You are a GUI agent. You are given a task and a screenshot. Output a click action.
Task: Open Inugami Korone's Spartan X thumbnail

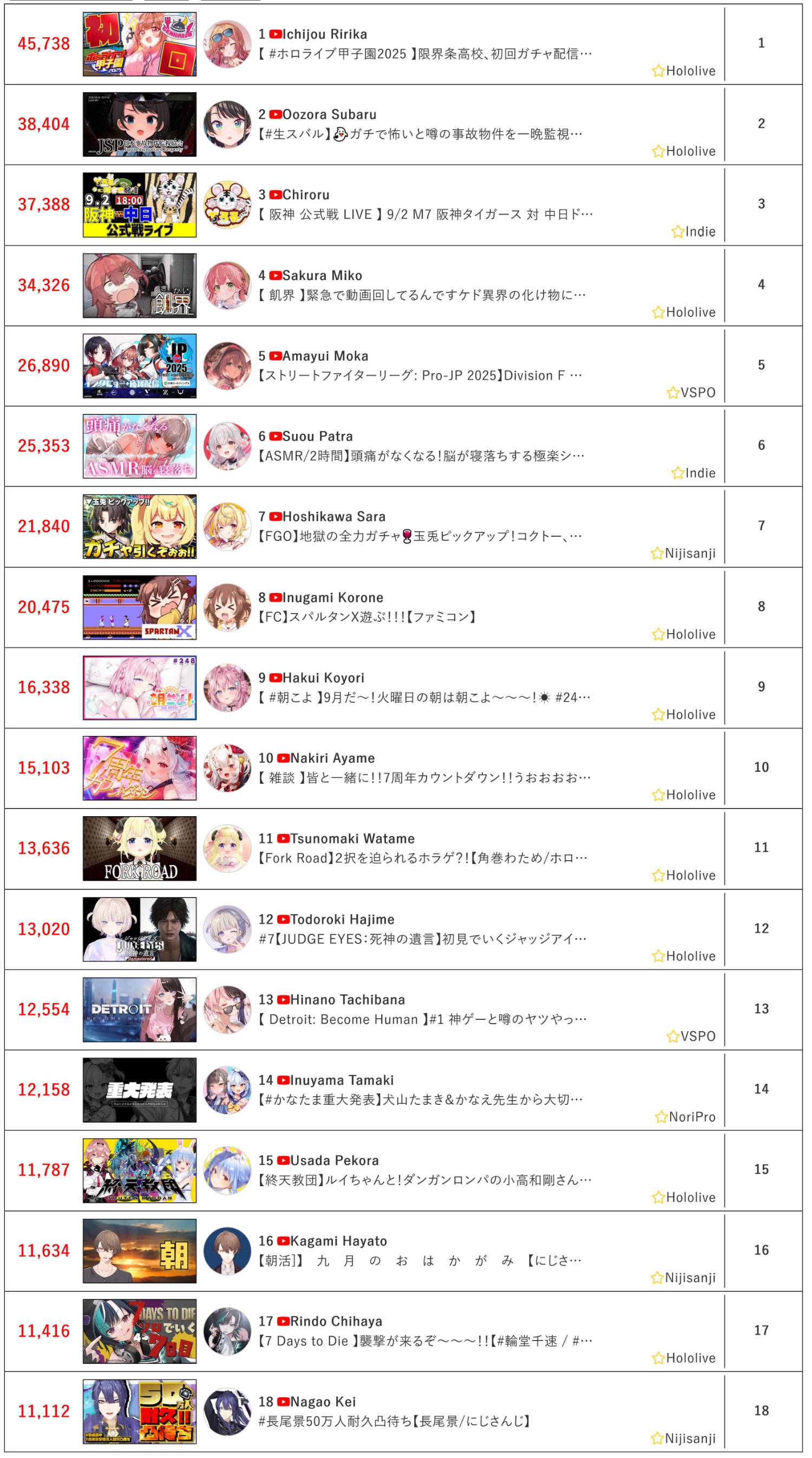point(139,607)
